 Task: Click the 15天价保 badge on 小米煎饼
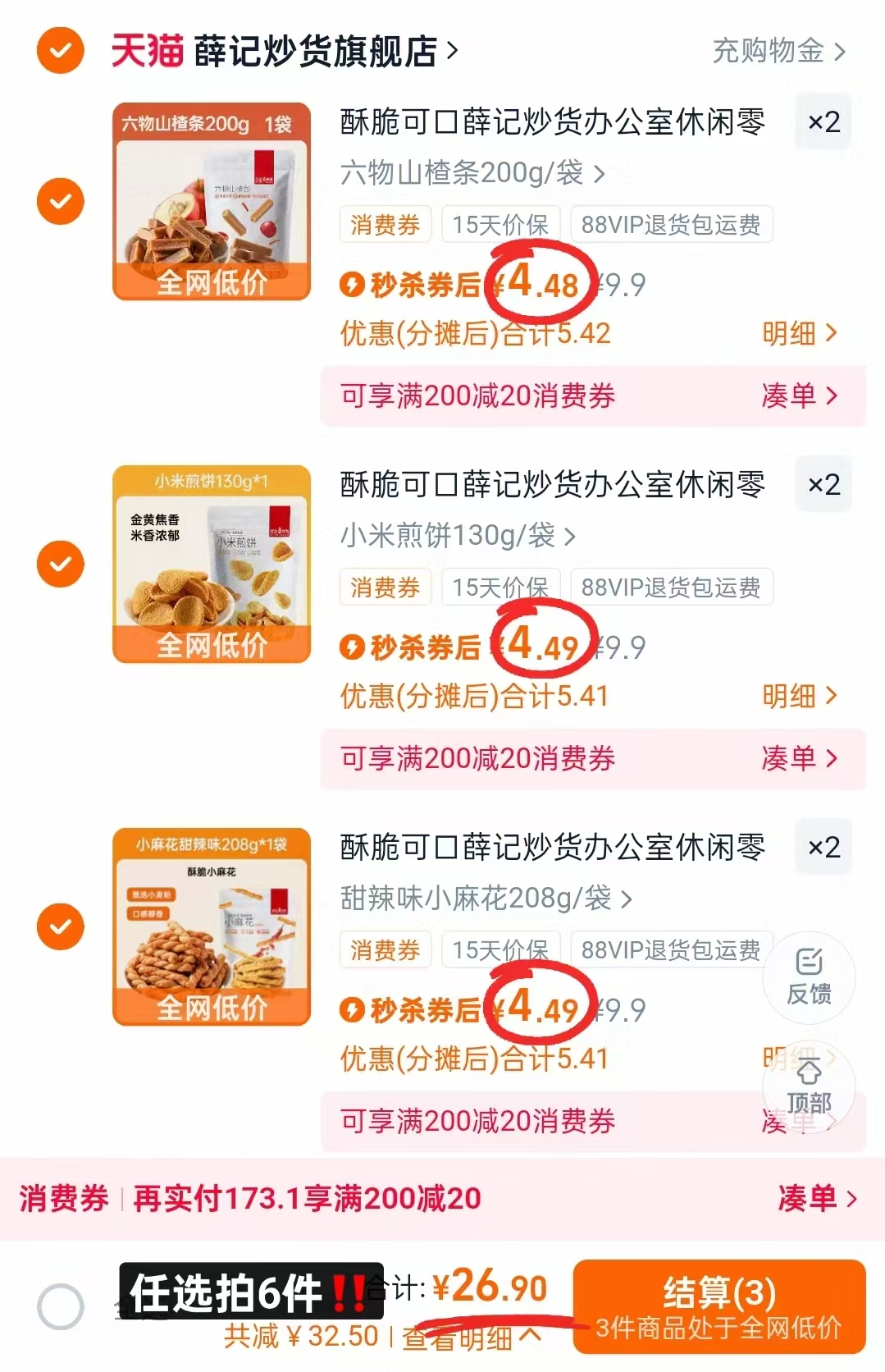[x=501, y=586]
